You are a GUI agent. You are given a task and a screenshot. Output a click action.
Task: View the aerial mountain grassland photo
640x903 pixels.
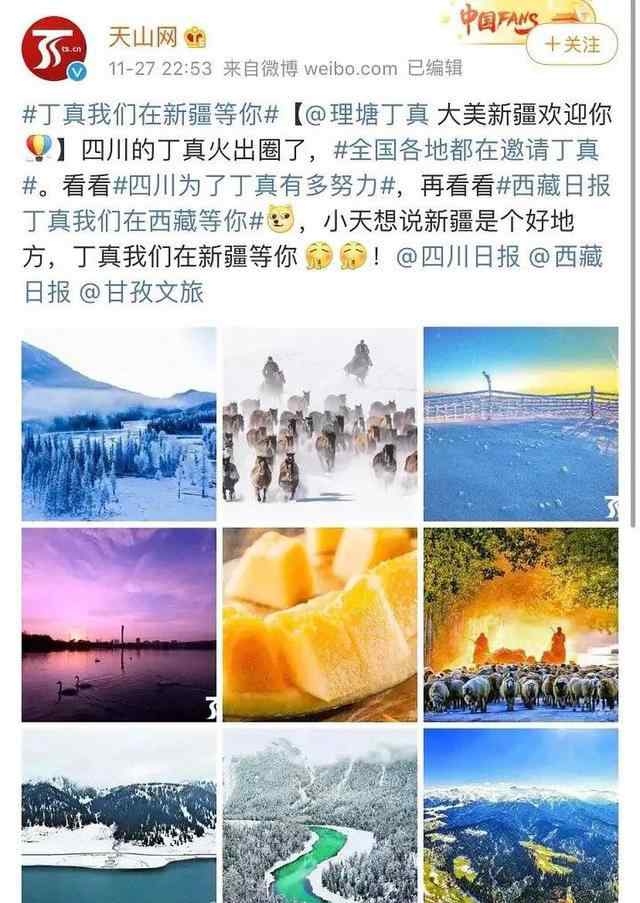click(521, 816)
